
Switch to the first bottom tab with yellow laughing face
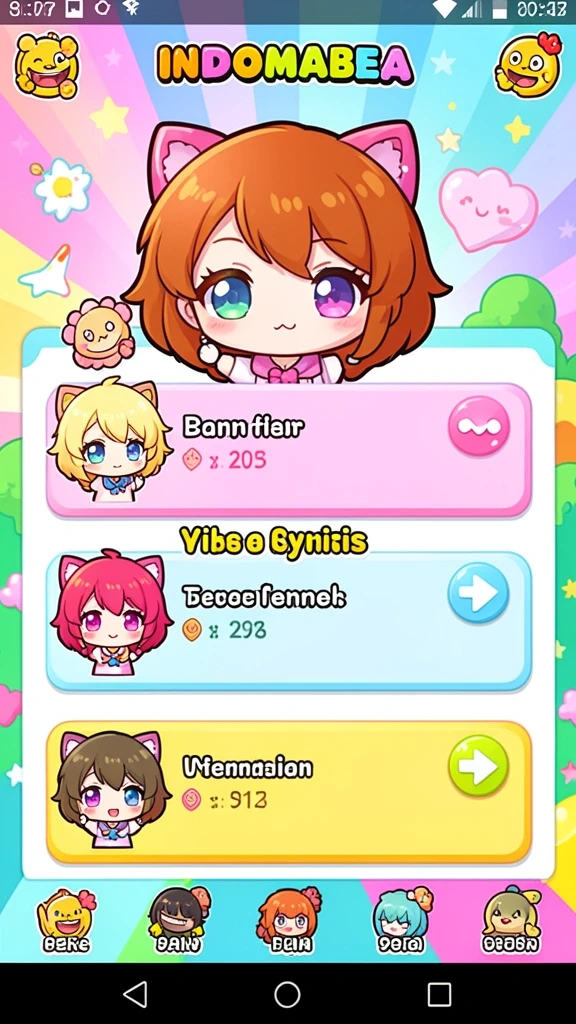click(x=65, y=920)
